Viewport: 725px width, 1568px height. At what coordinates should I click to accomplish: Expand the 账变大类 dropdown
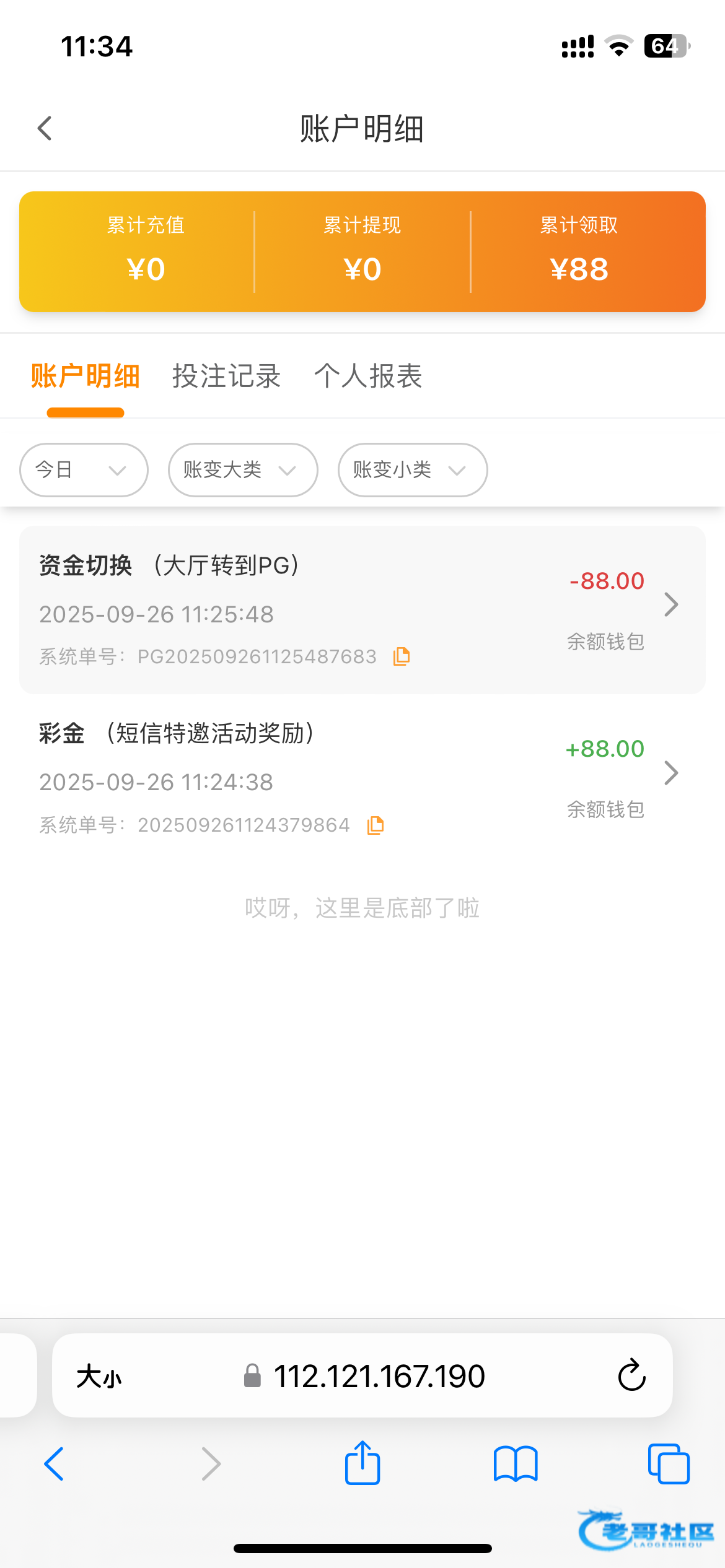[x=242, y=470]
